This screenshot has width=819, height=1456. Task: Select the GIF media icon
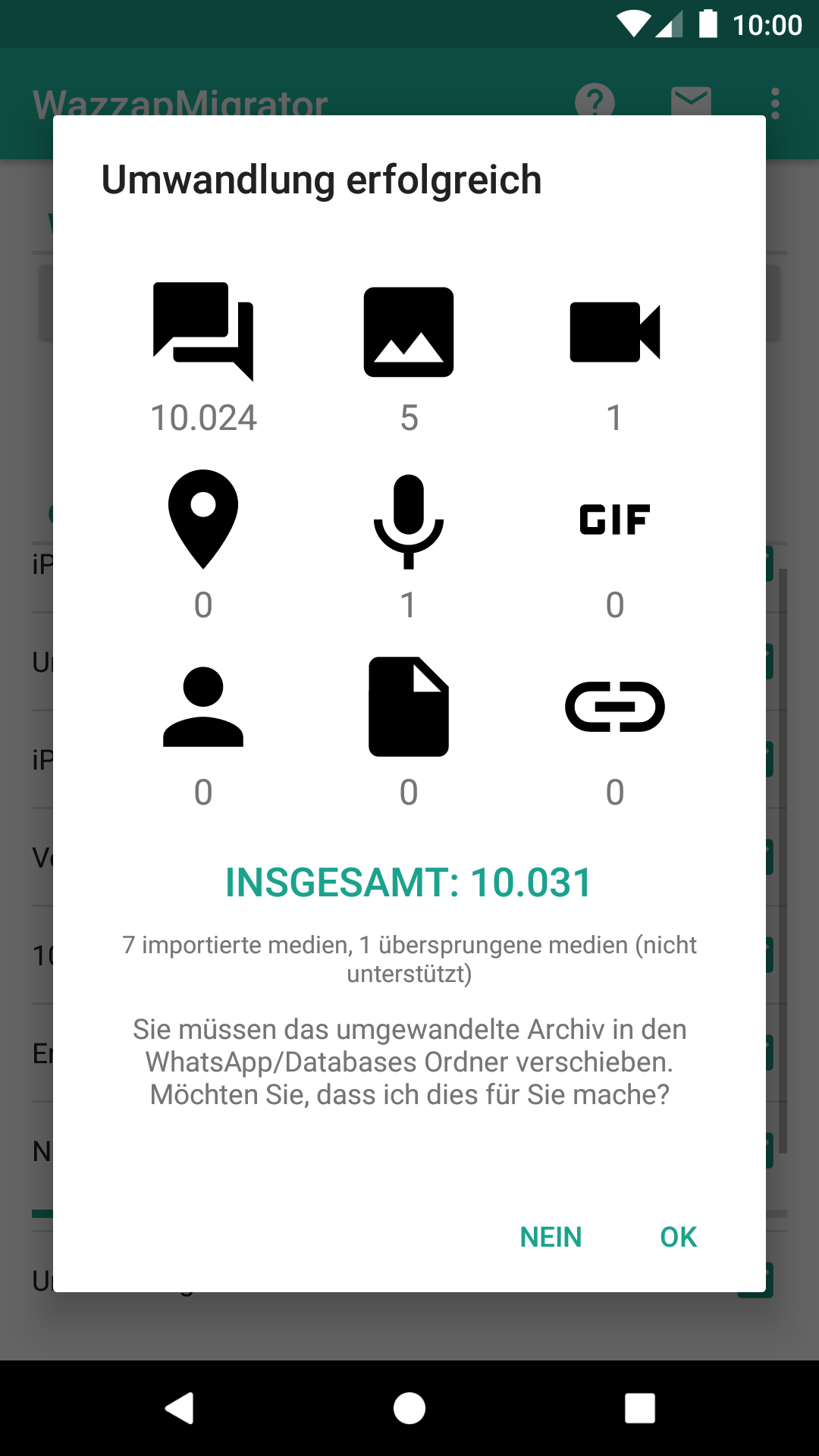(616, 519)
